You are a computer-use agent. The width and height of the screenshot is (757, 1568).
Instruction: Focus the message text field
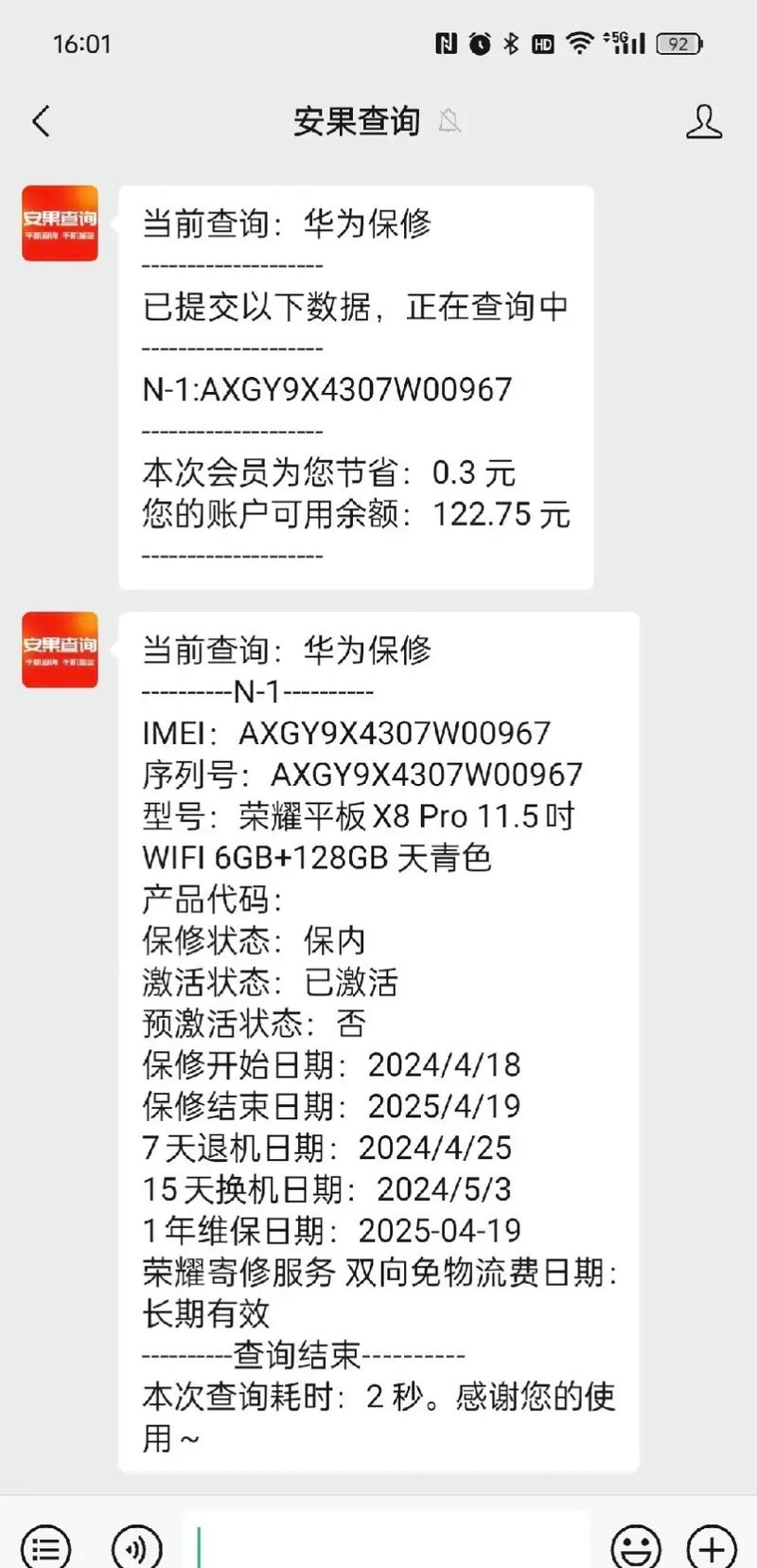386,1541
